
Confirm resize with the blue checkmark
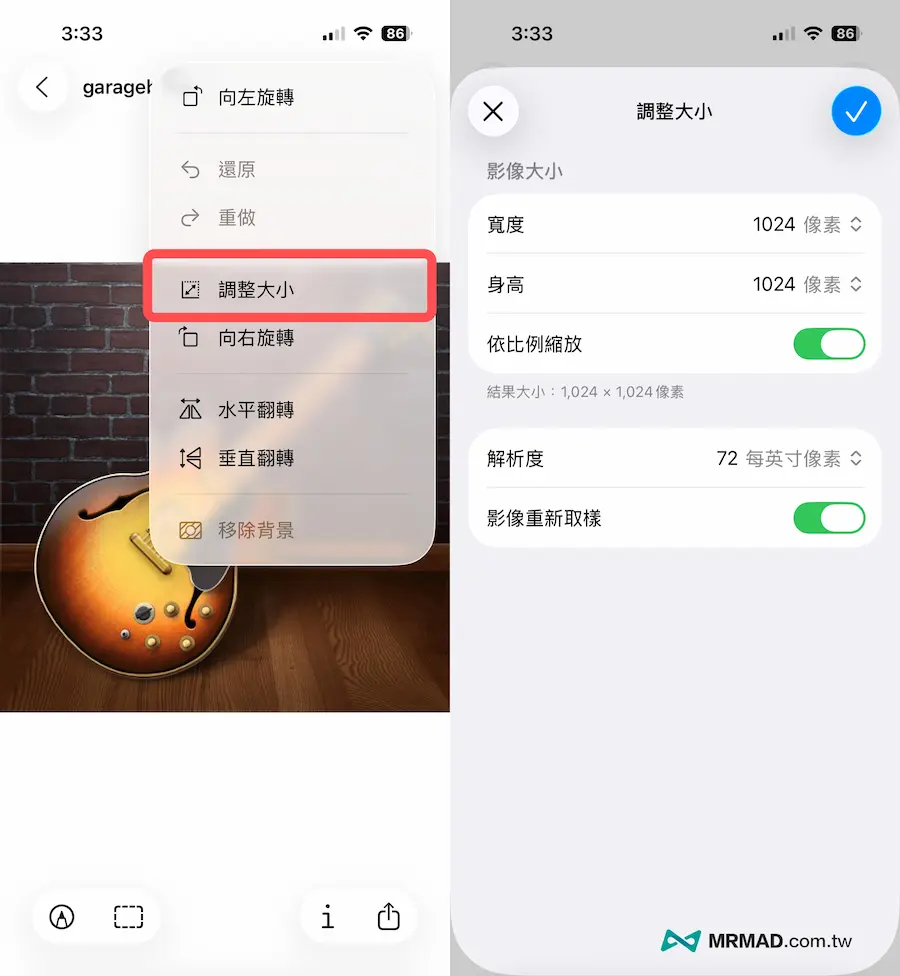click(x=856, y=111)
